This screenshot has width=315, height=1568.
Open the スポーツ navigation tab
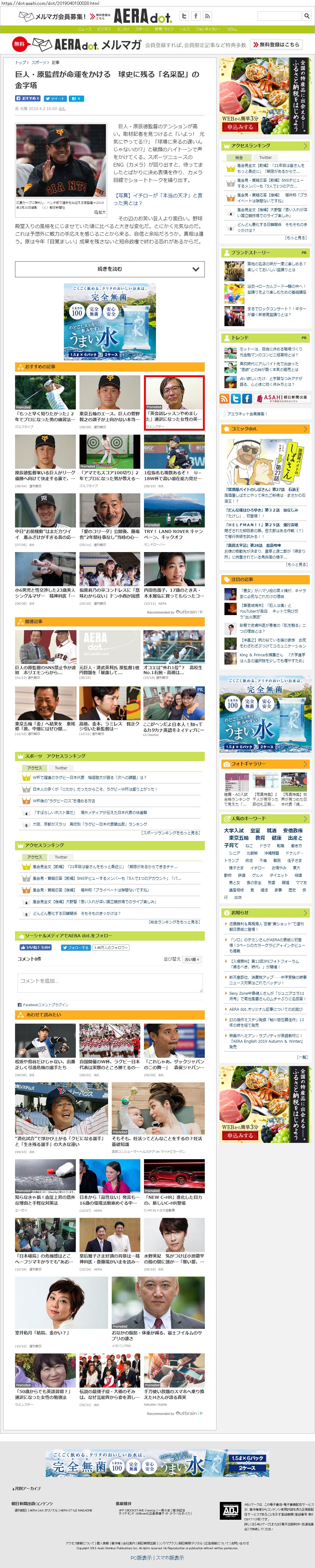click(x=141, y=29)
